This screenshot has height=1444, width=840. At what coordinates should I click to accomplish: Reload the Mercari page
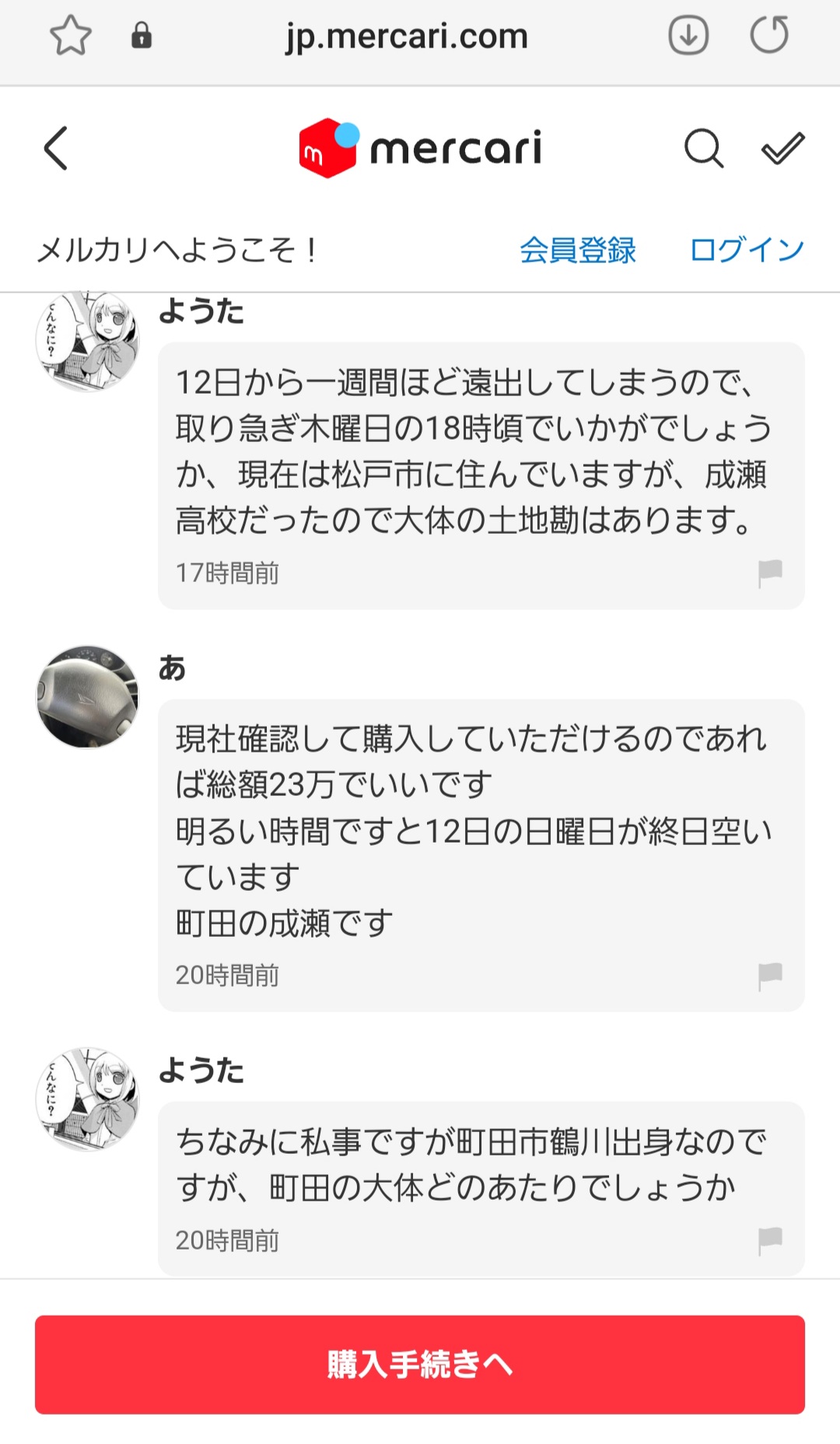pos(769,36)
